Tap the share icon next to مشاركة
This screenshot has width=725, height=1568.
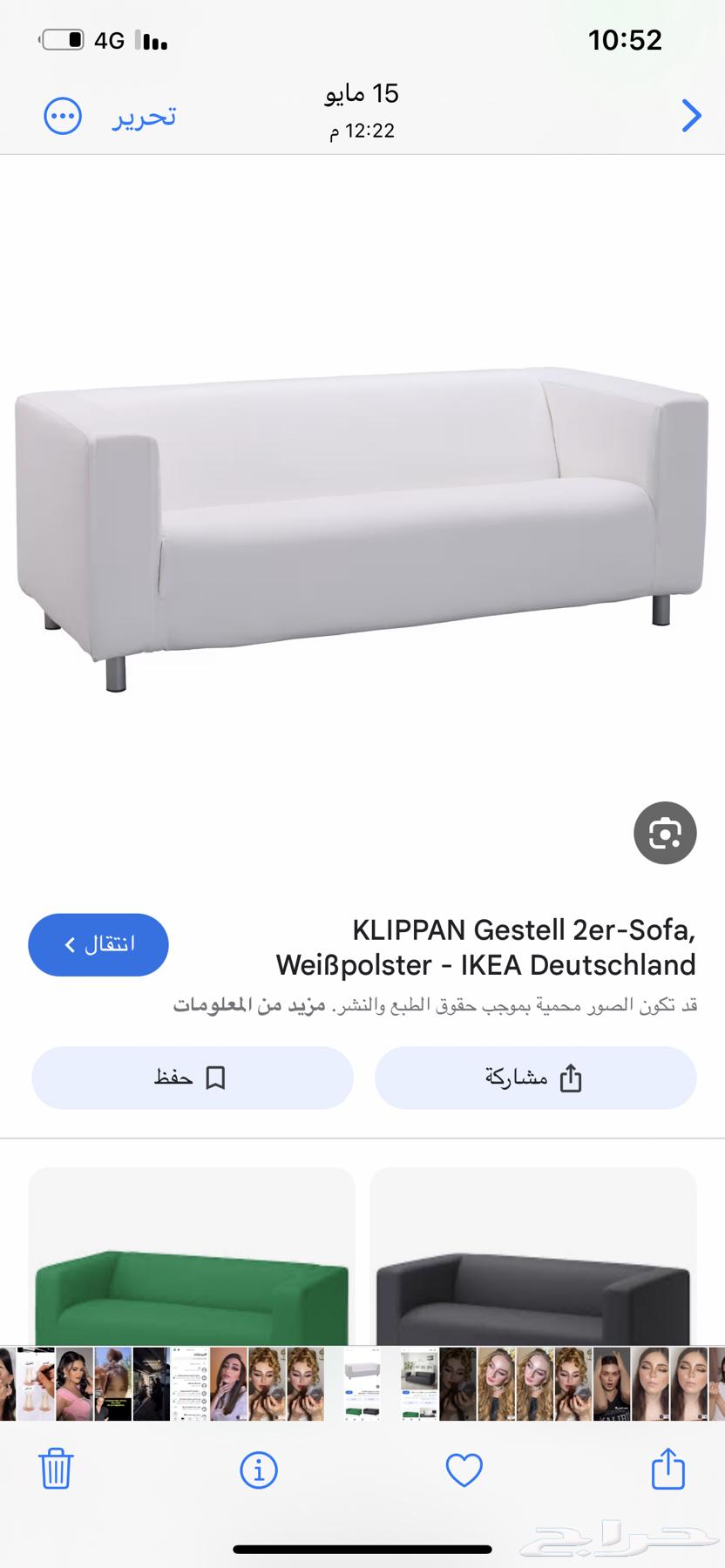point(571,1078)
